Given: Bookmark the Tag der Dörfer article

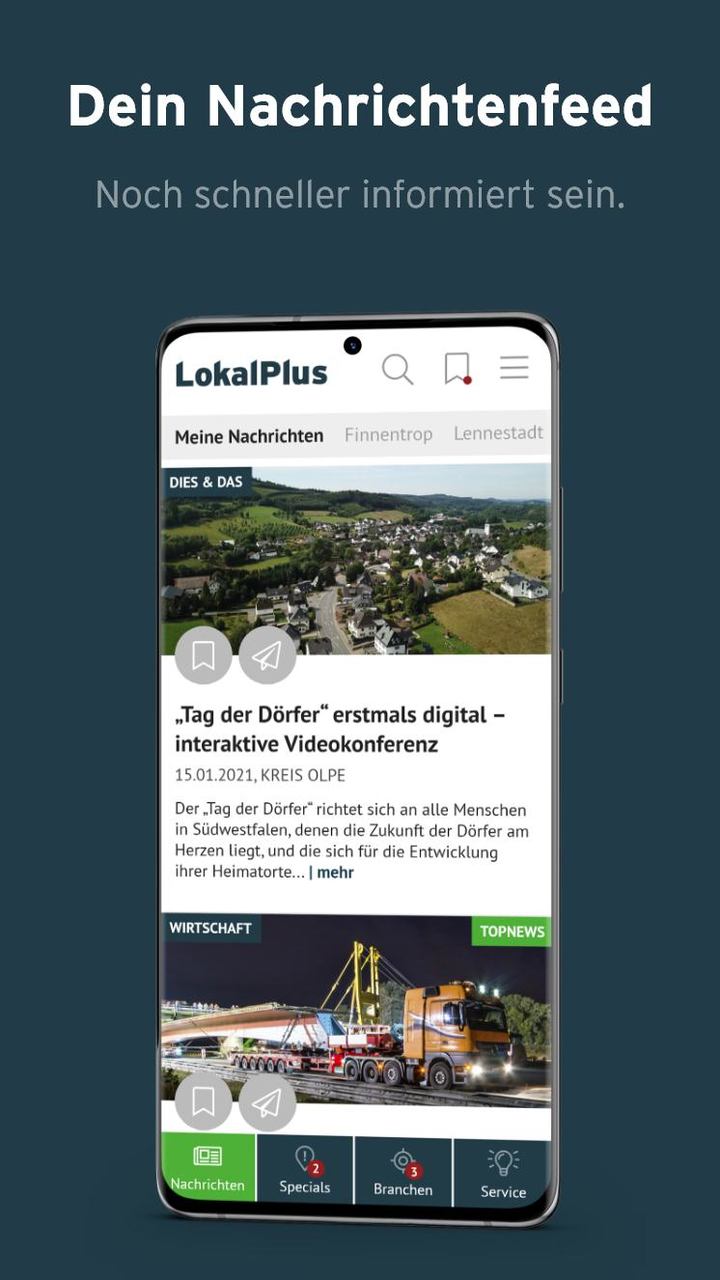Looking at the screenshot, I should pos(204,654).
